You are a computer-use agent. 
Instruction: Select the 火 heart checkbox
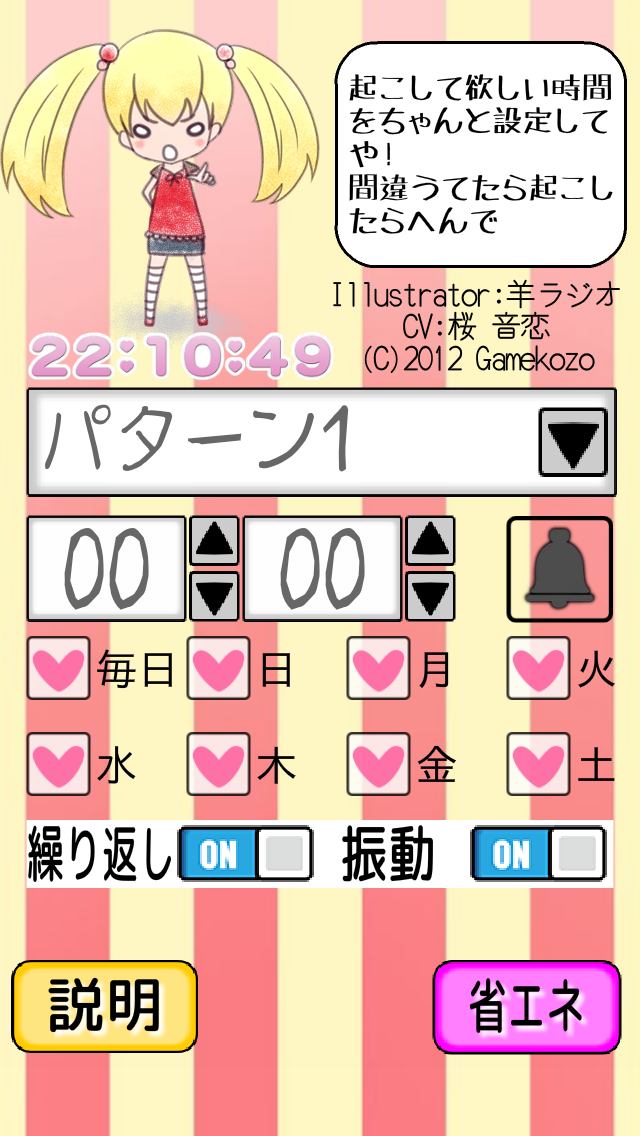coord(538,669)
